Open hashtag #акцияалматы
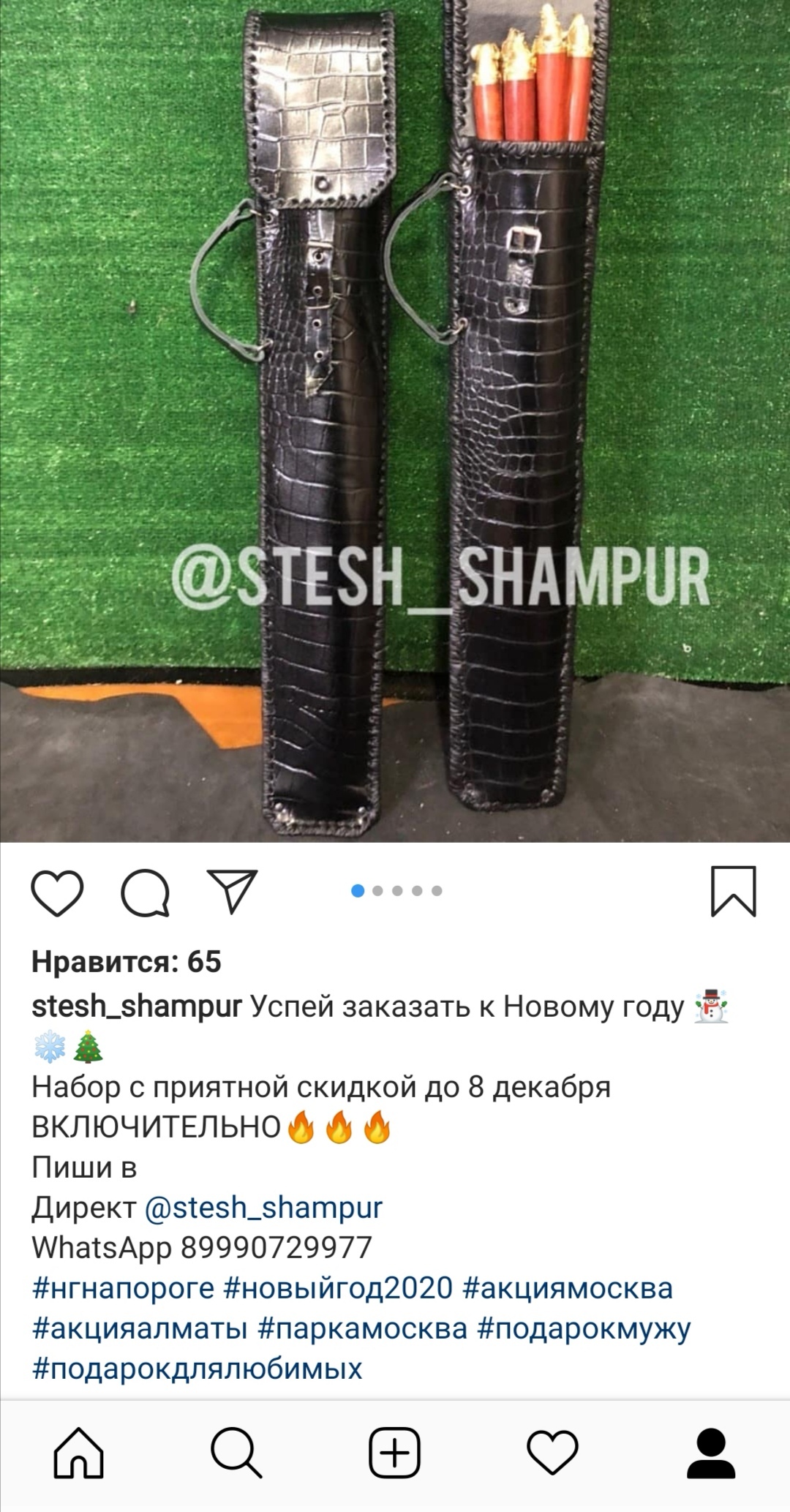The image size is (790, 1512). (140, 1328)
